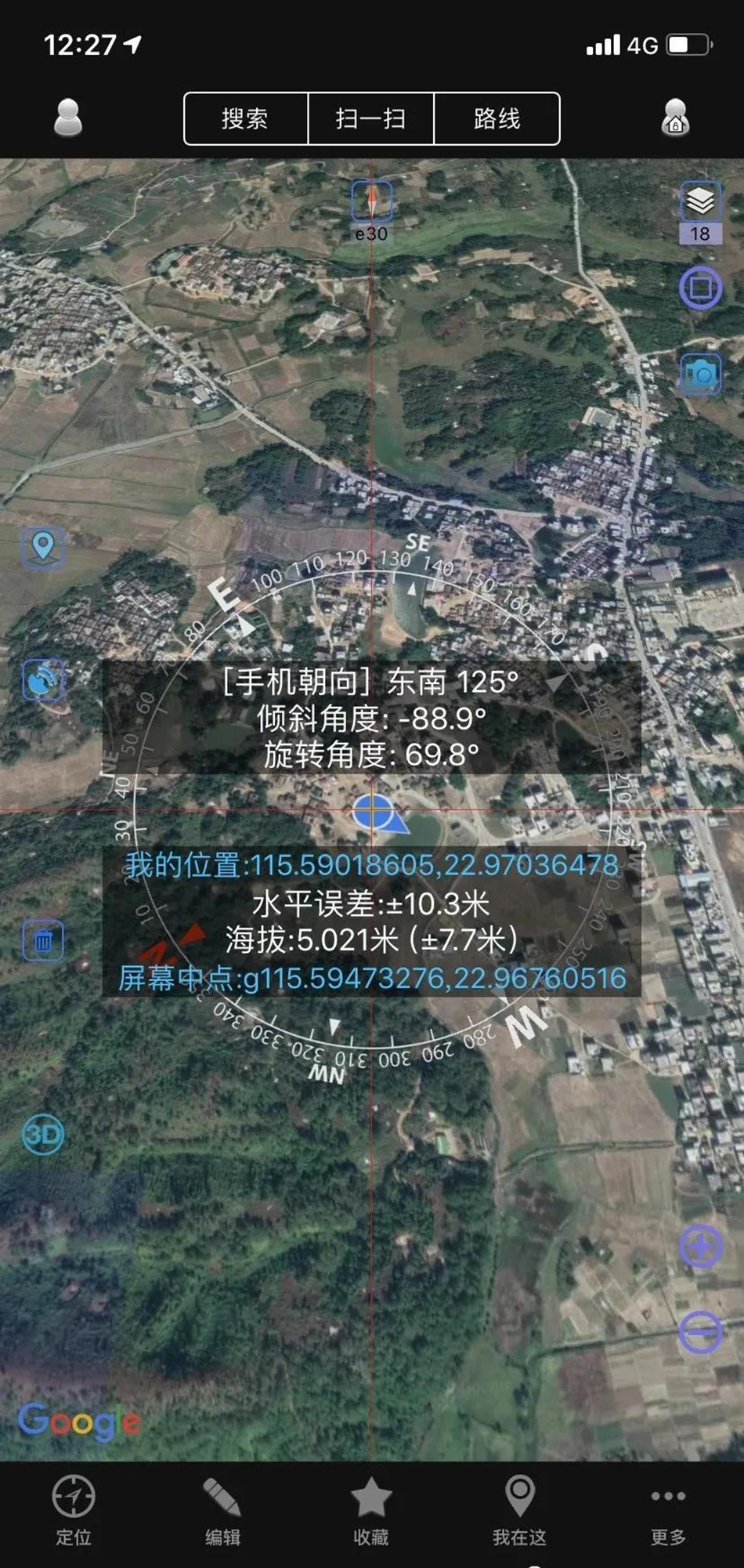Tap the trash delete icon
The height and width of the screenshot is (1568, 744).
pos(43,940)
